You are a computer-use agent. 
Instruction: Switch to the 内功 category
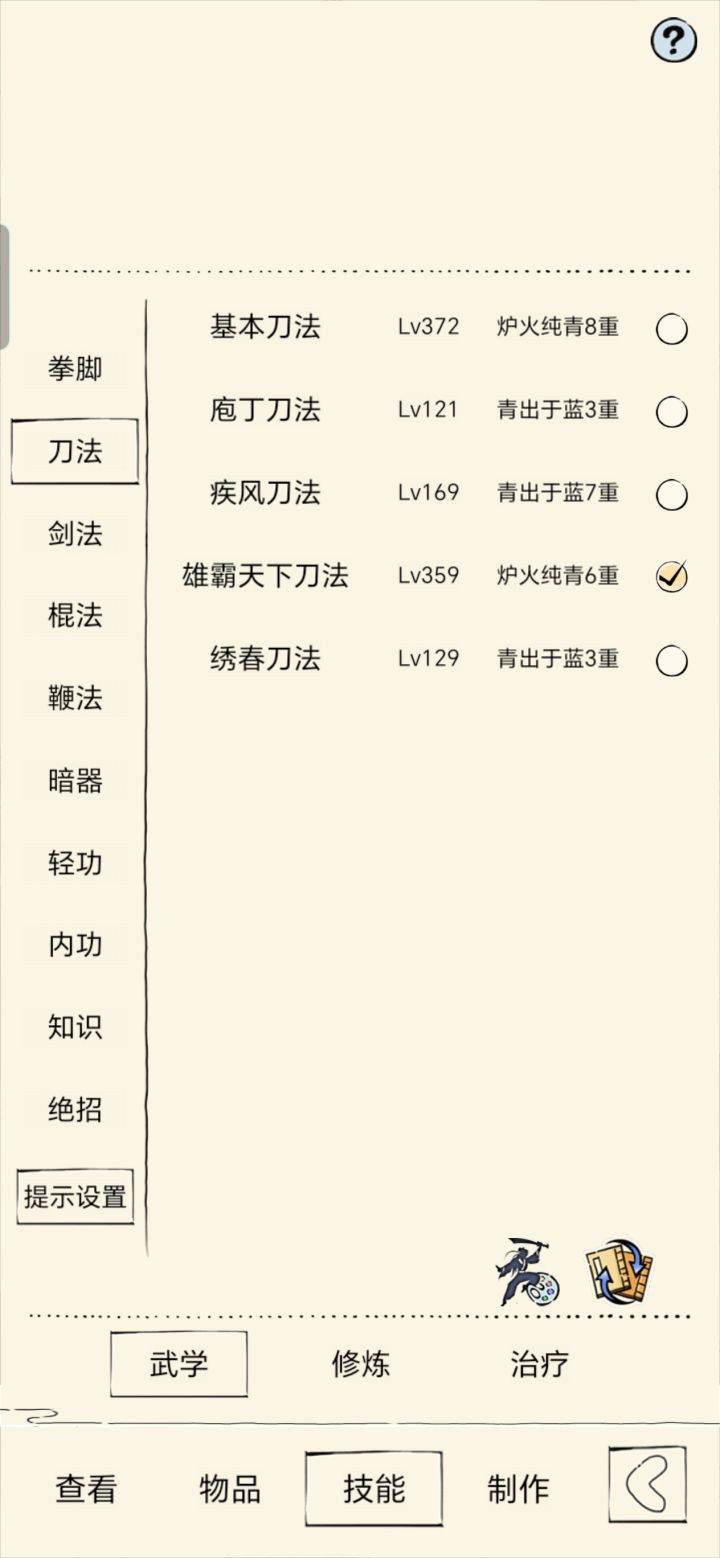click(77, 944)
